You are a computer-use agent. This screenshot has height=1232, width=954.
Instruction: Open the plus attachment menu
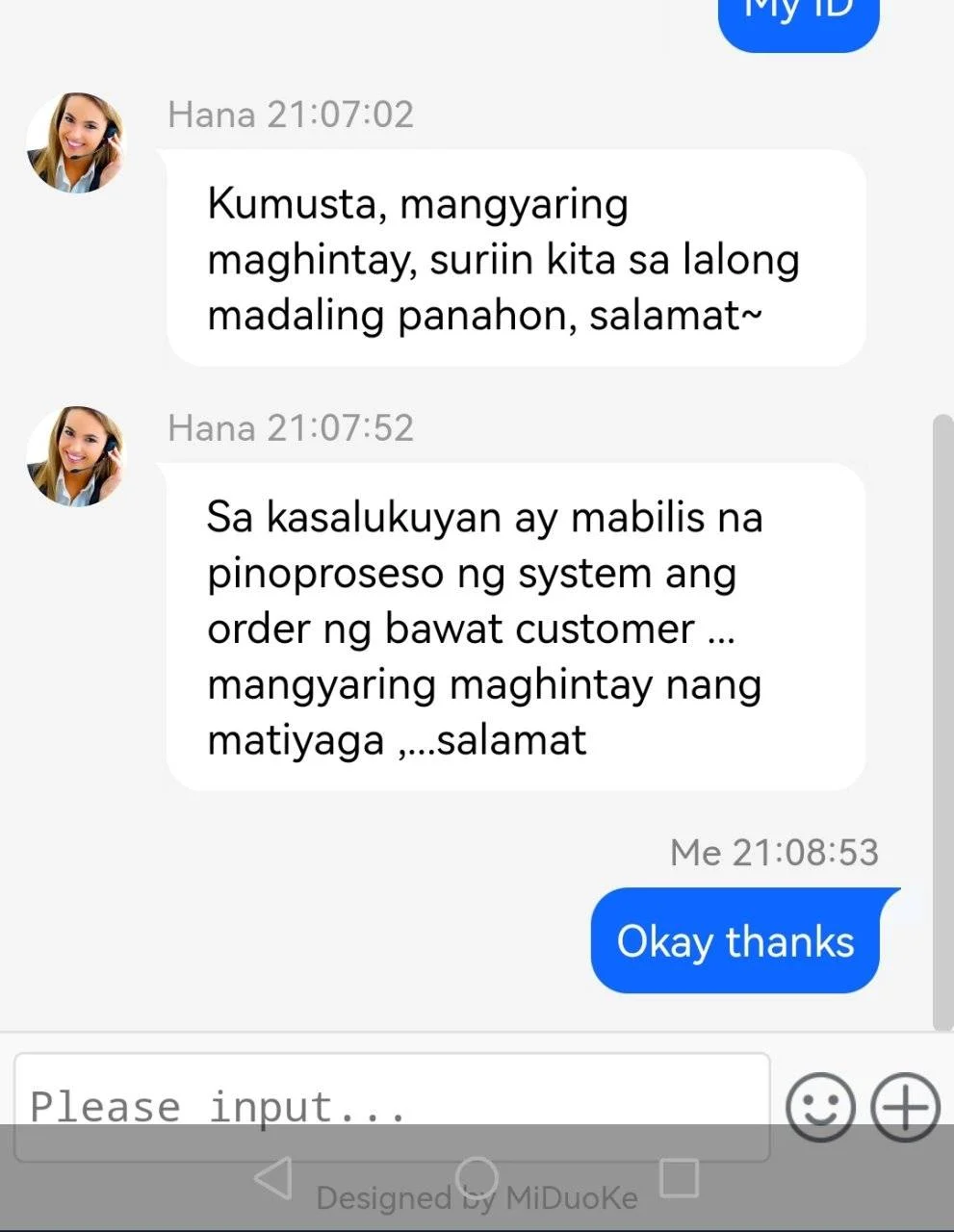pos(905,1107)
